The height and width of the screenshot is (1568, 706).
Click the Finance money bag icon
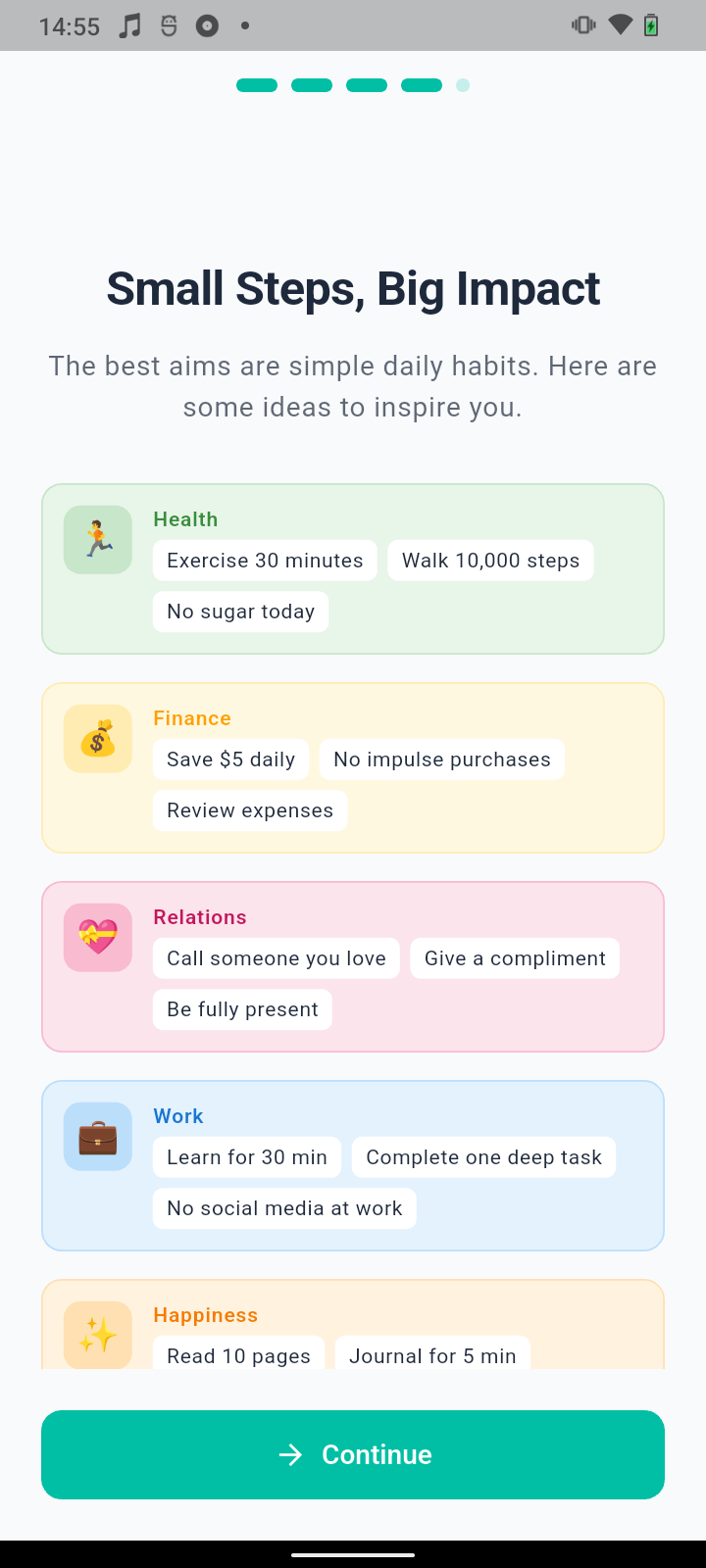97,738
